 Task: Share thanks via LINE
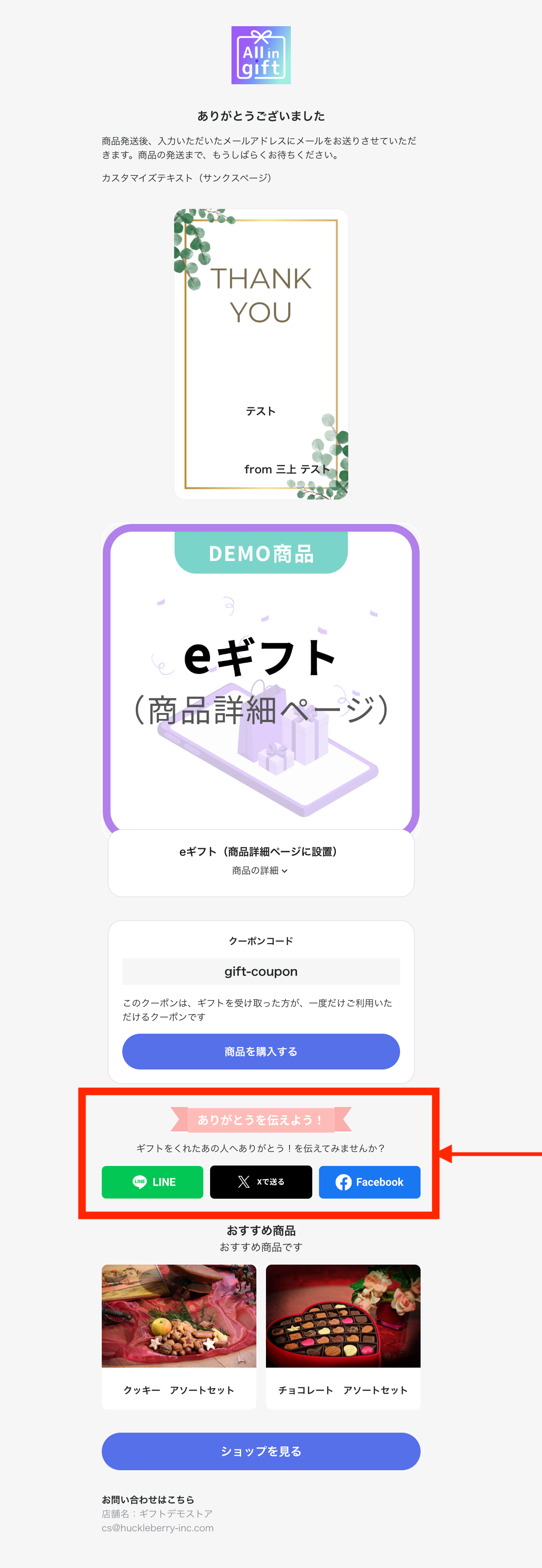pos(152,1182)
